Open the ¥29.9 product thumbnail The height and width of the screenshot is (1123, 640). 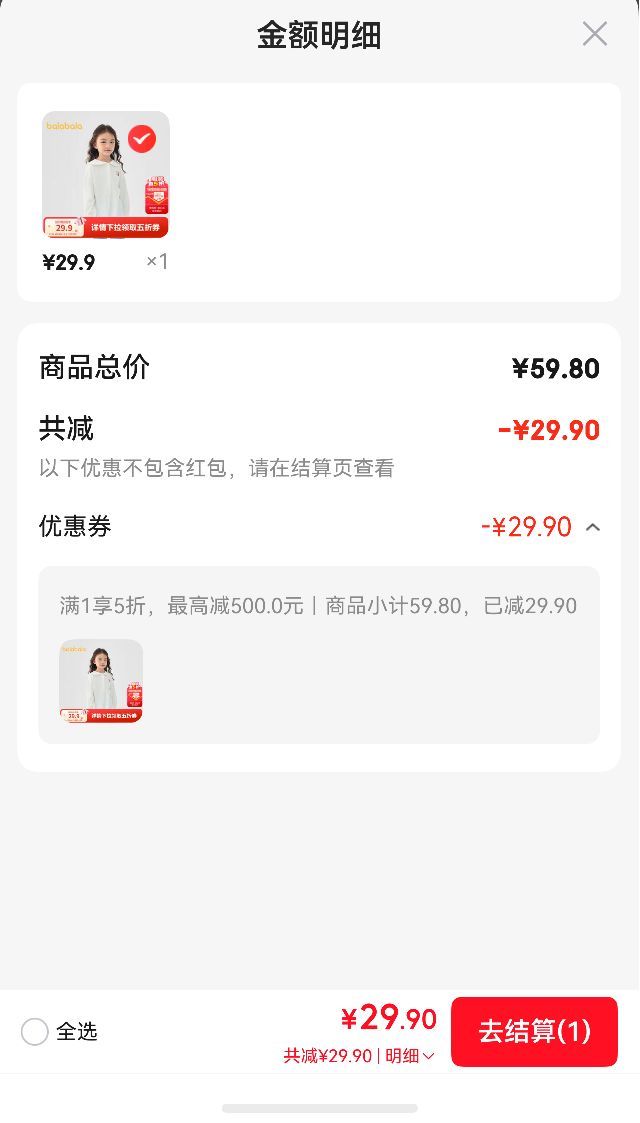pyautogui.click(x=106, y=175)
